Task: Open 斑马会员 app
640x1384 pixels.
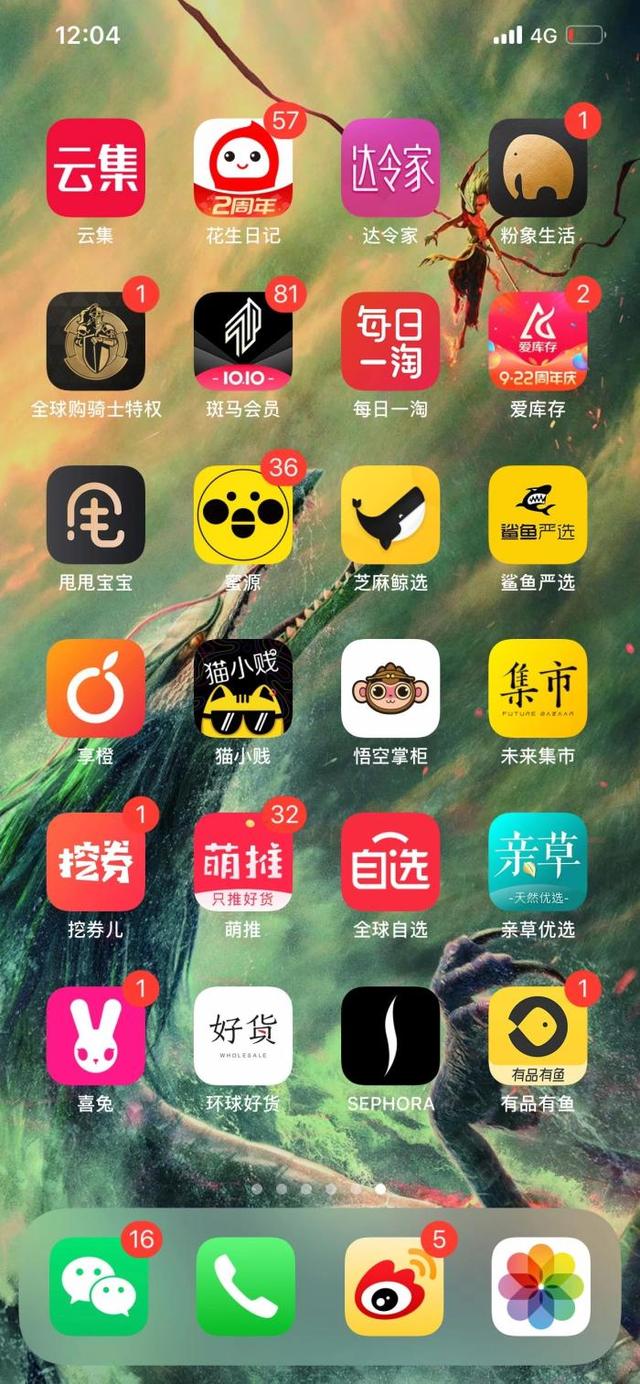Action: pos(243,341)
